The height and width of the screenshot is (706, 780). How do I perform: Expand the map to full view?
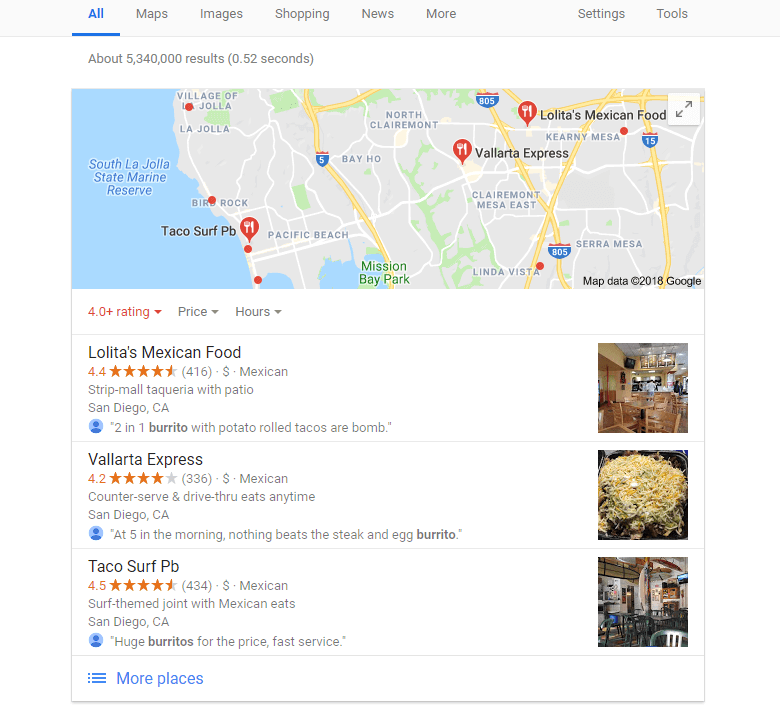point(684,110)
